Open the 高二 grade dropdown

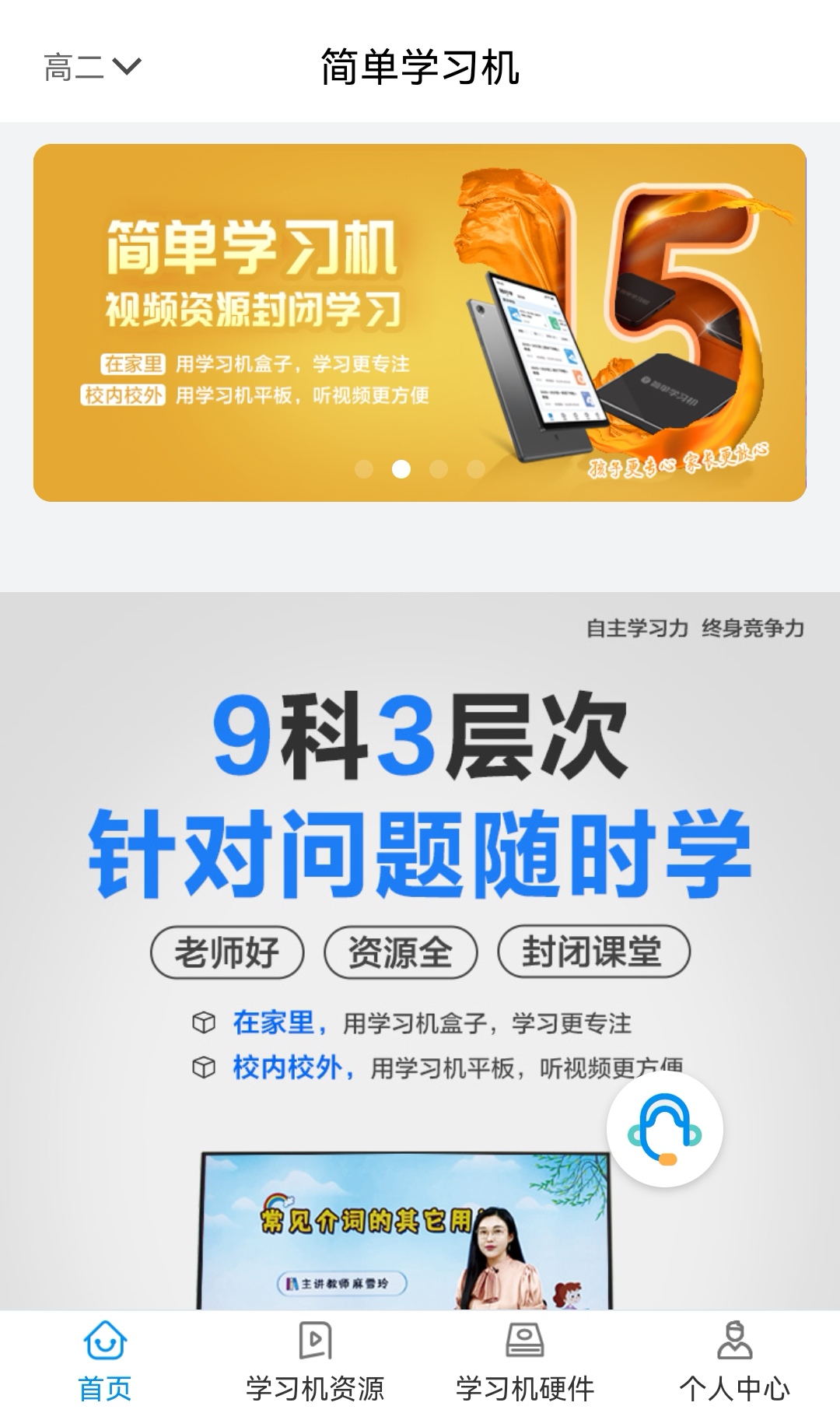(x=92, y=68)
